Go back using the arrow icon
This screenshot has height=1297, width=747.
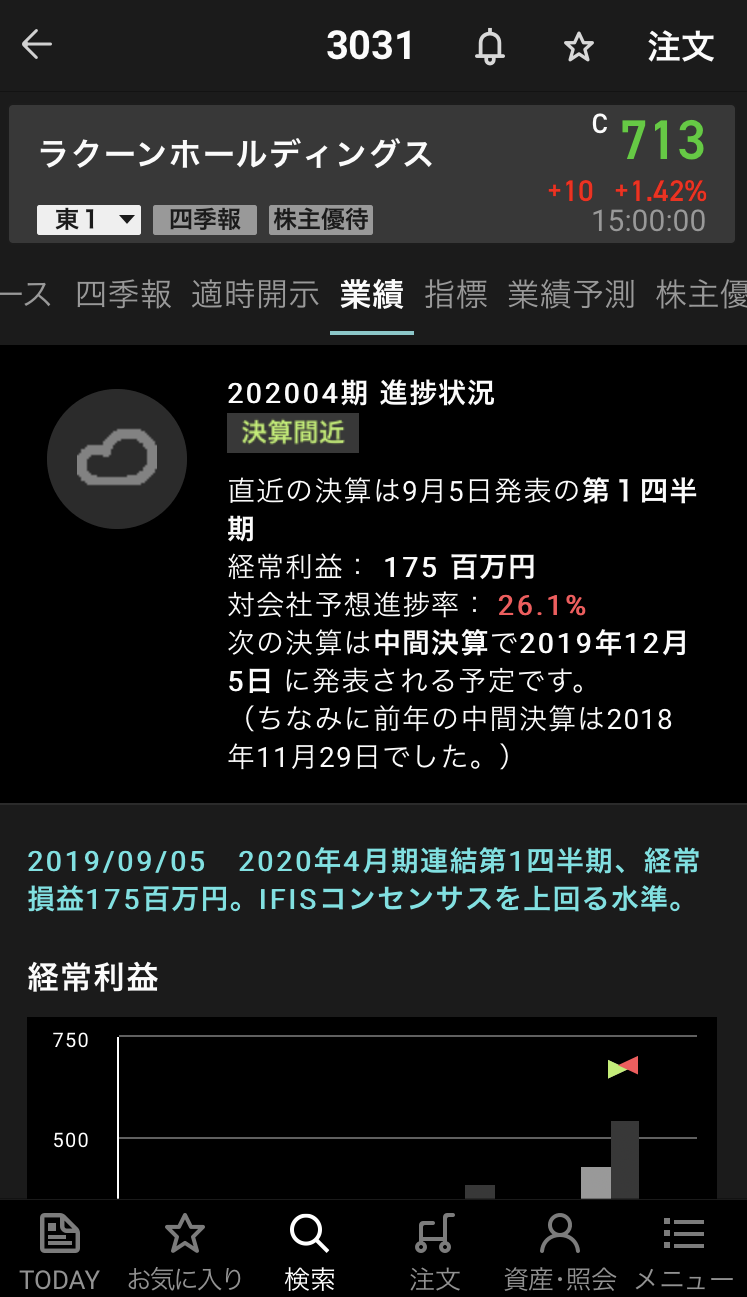click(37, 45)
